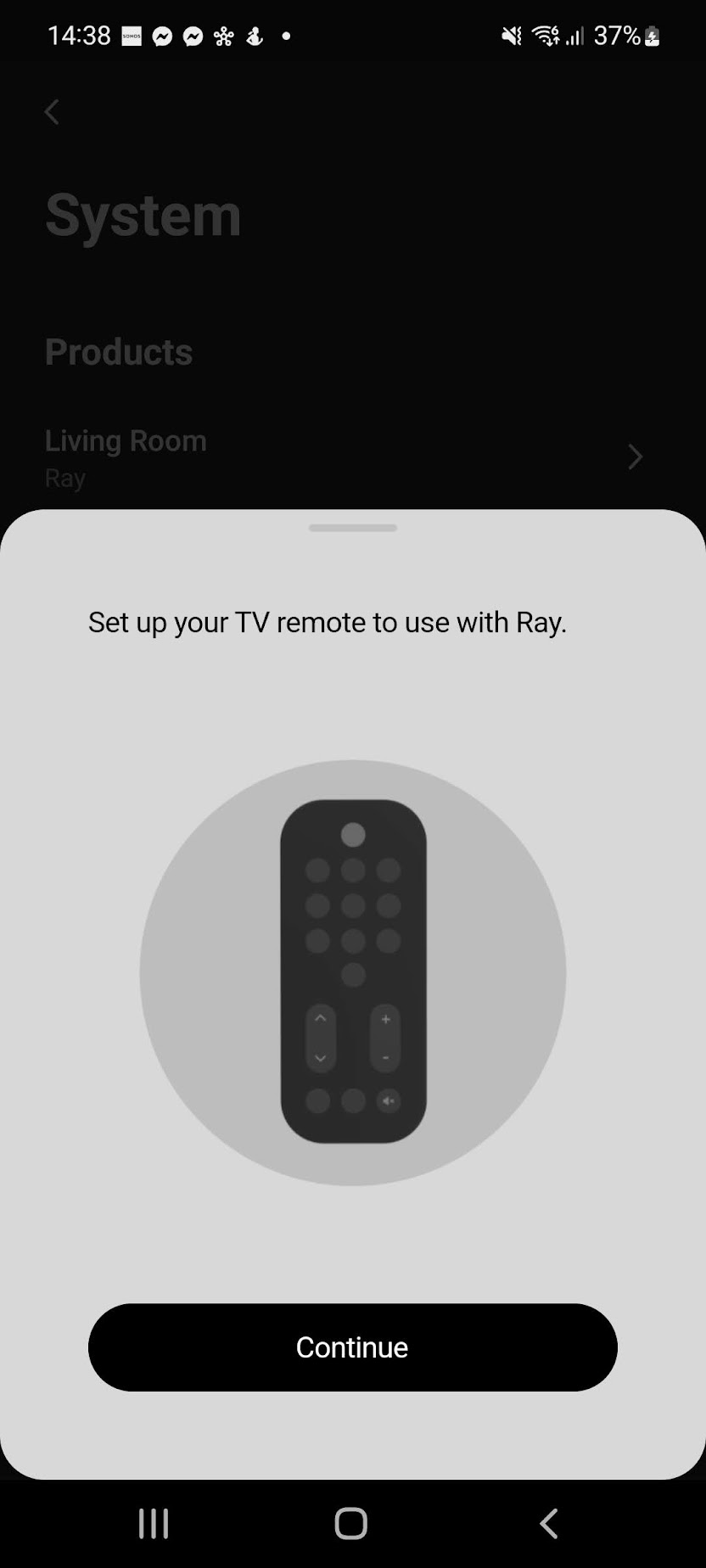Go back using the System back arrow
706x1568 pixels.
pos(52,111)
